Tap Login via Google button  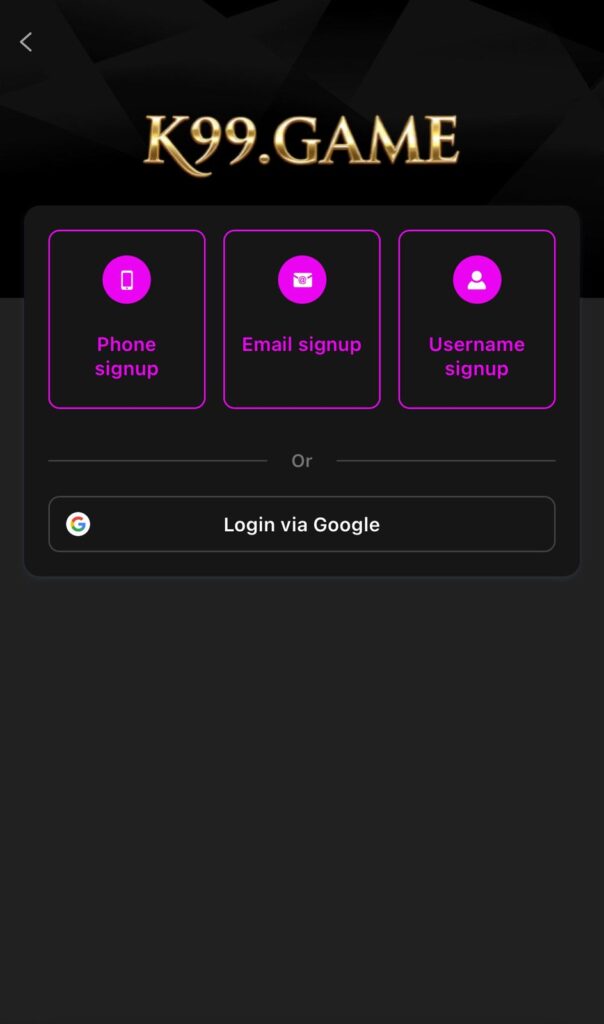pos(301,524)
